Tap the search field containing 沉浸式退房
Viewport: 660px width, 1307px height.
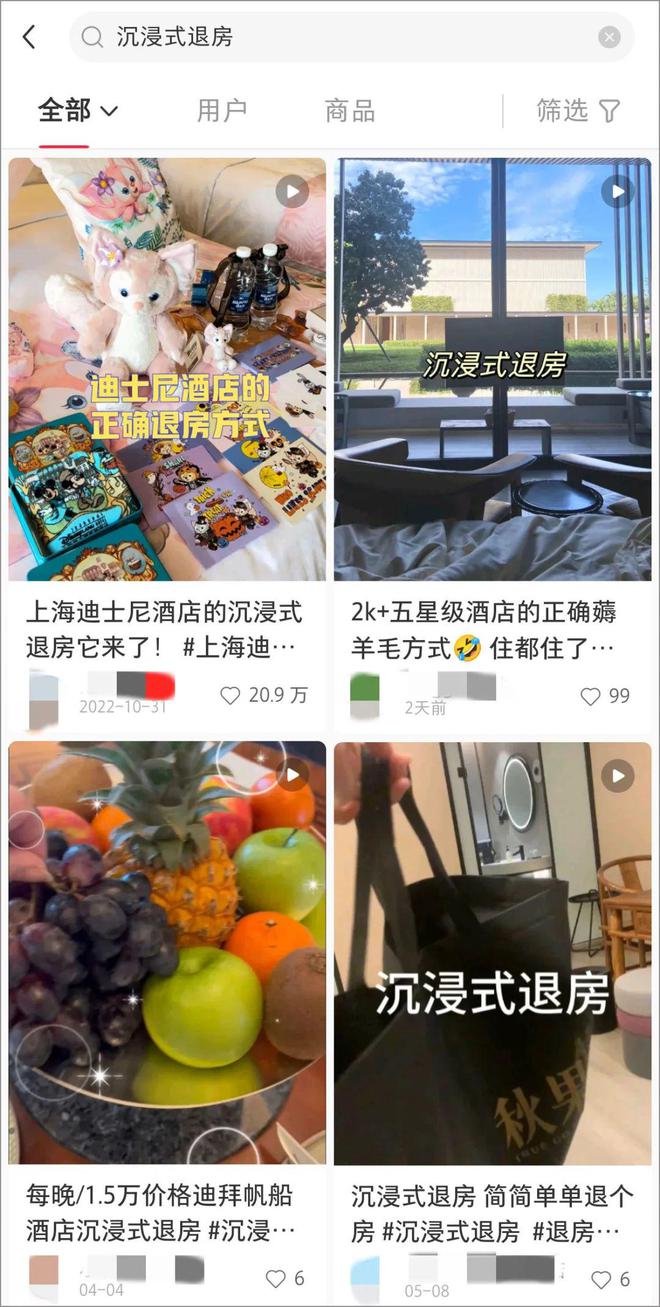(340, 38)
